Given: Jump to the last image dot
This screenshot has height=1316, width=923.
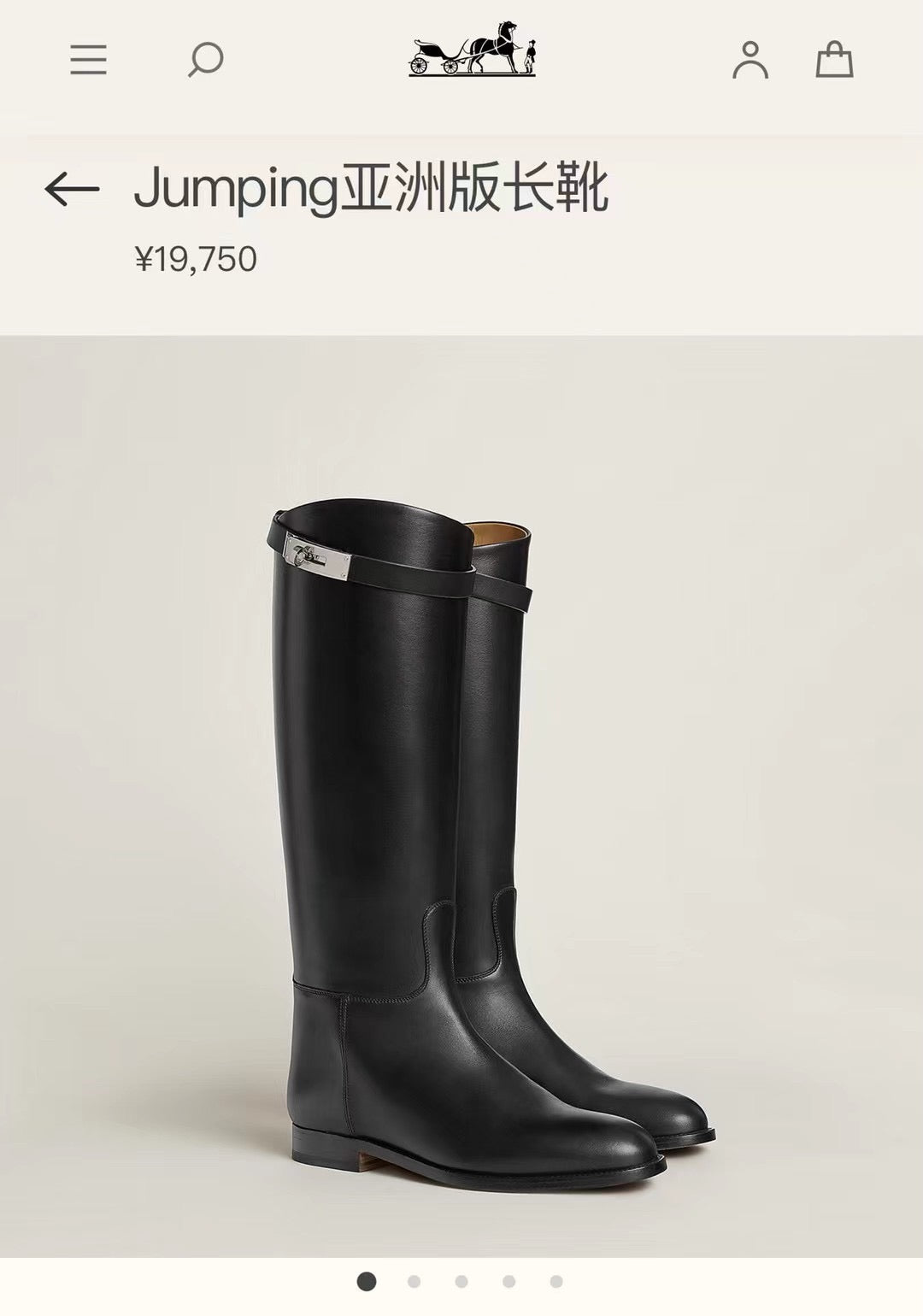Looking at the screenshot, I should pos(556,1281).
